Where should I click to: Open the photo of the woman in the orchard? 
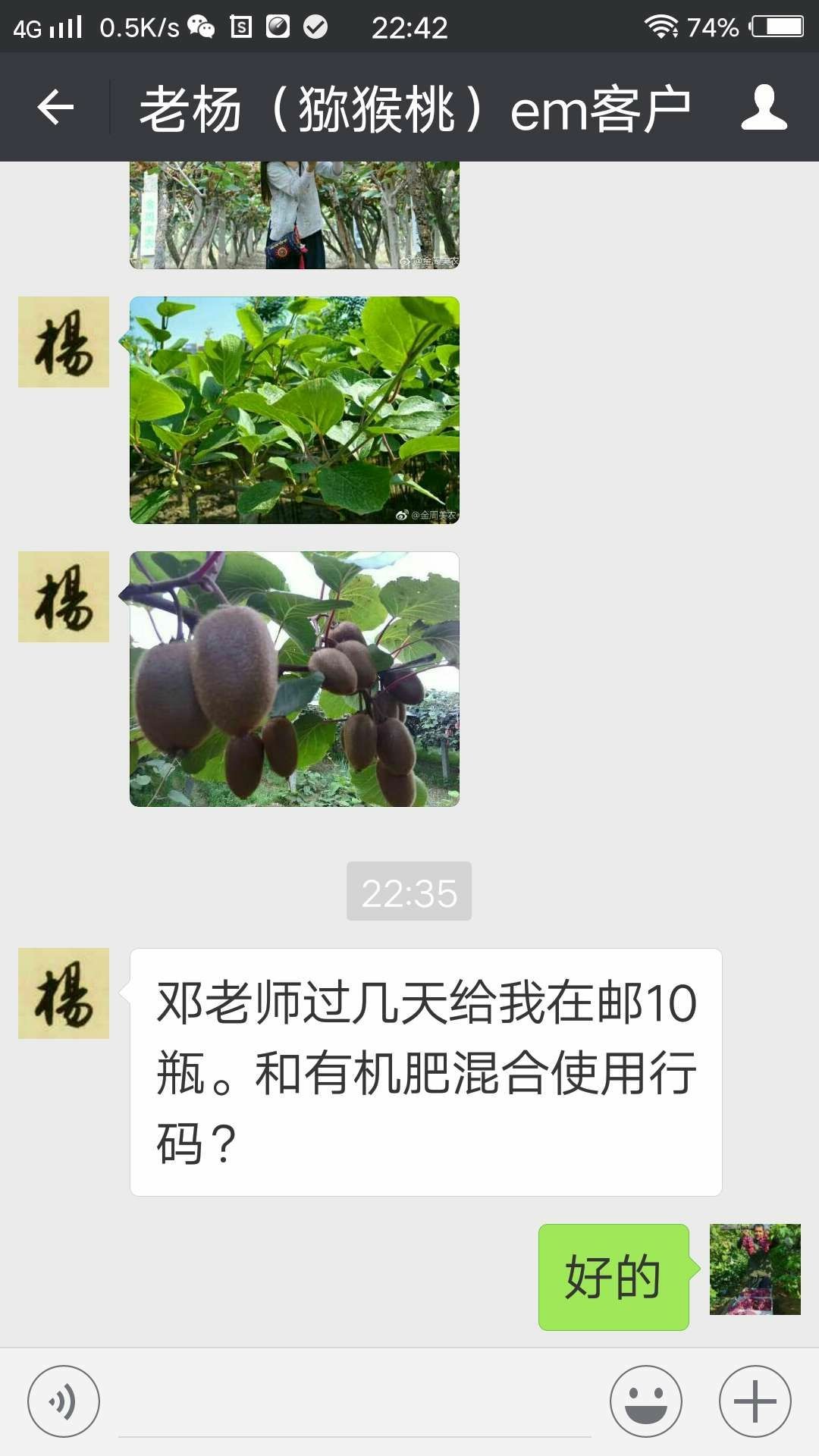294,215
